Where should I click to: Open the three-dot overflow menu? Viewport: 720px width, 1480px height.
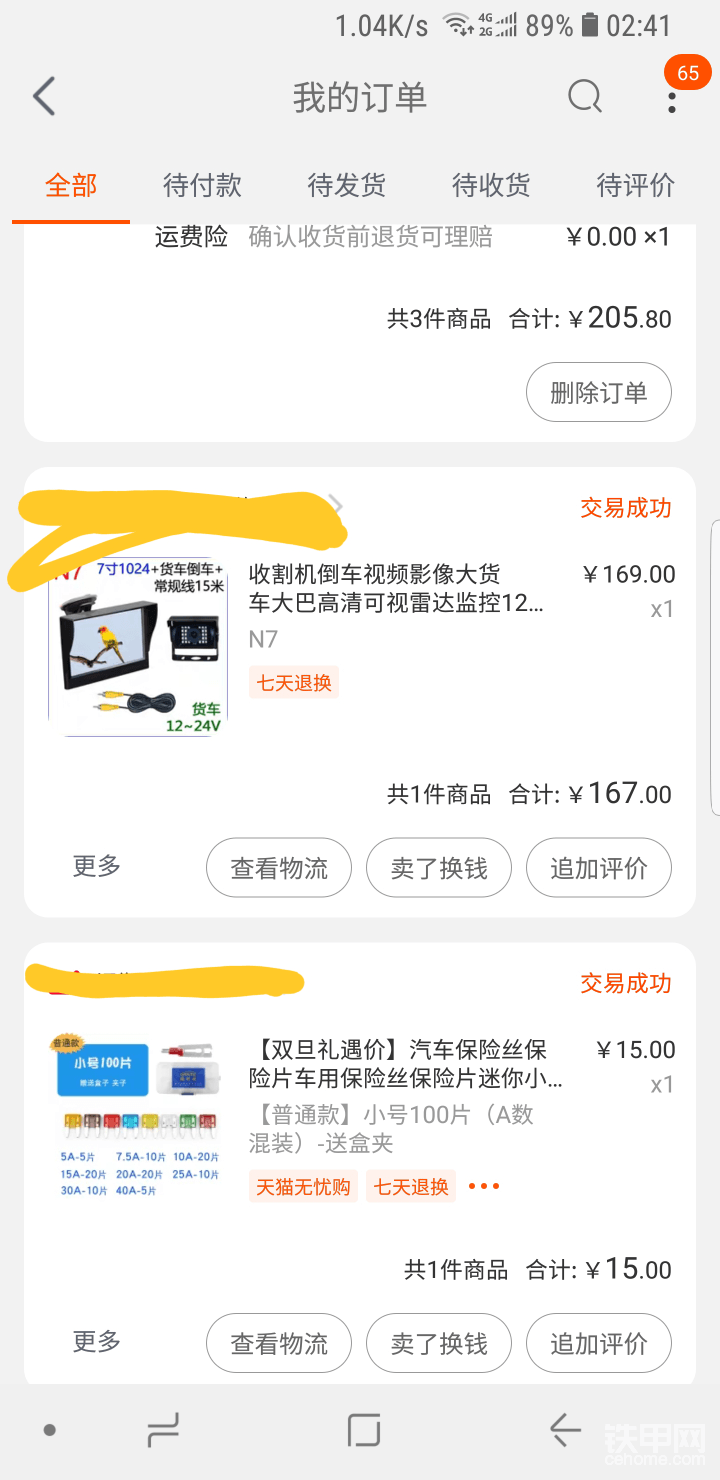pyautogui.click(x=672, y=98)
